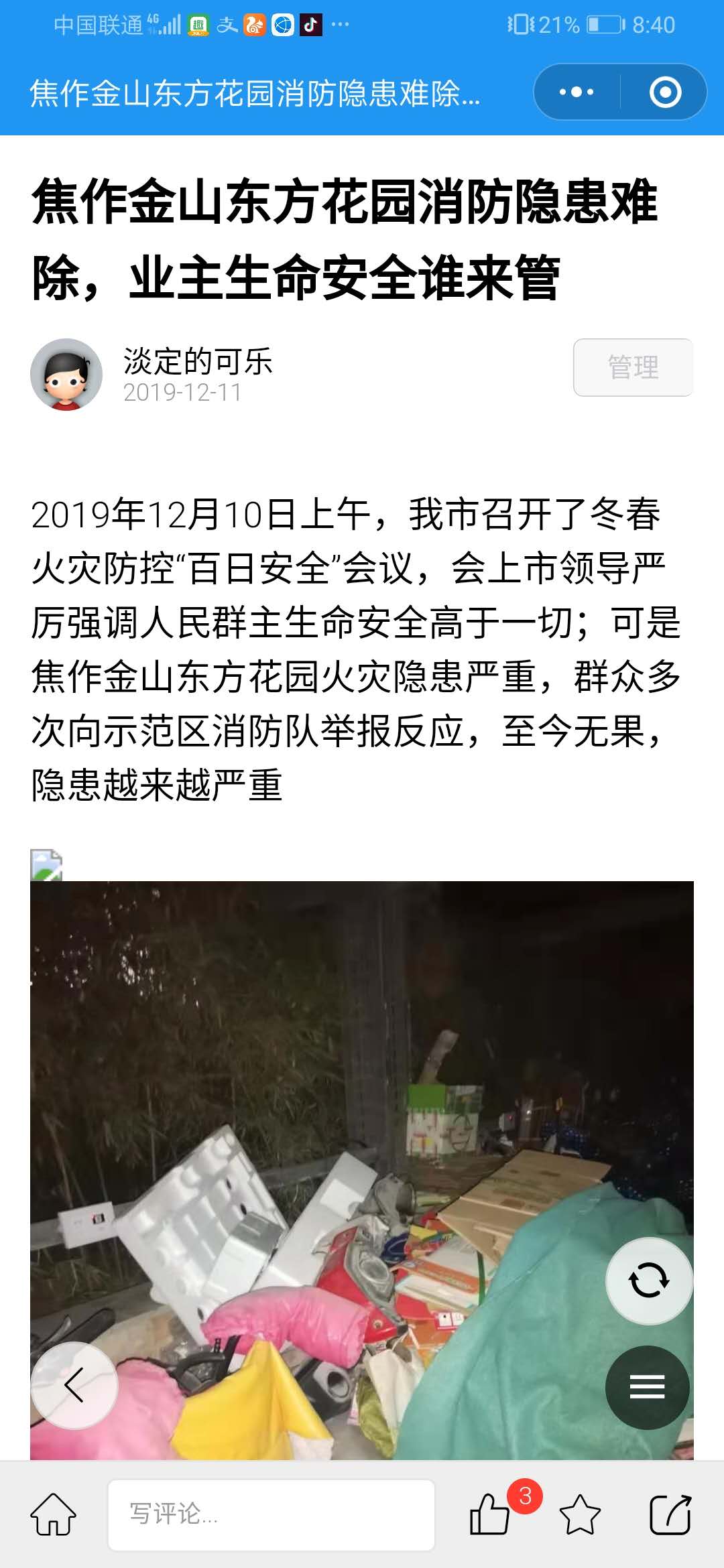Image resolution: width=724 pixels, height=1568 pixels.
Task: Like this article with thumbs-up
Action: point(490,1514)
